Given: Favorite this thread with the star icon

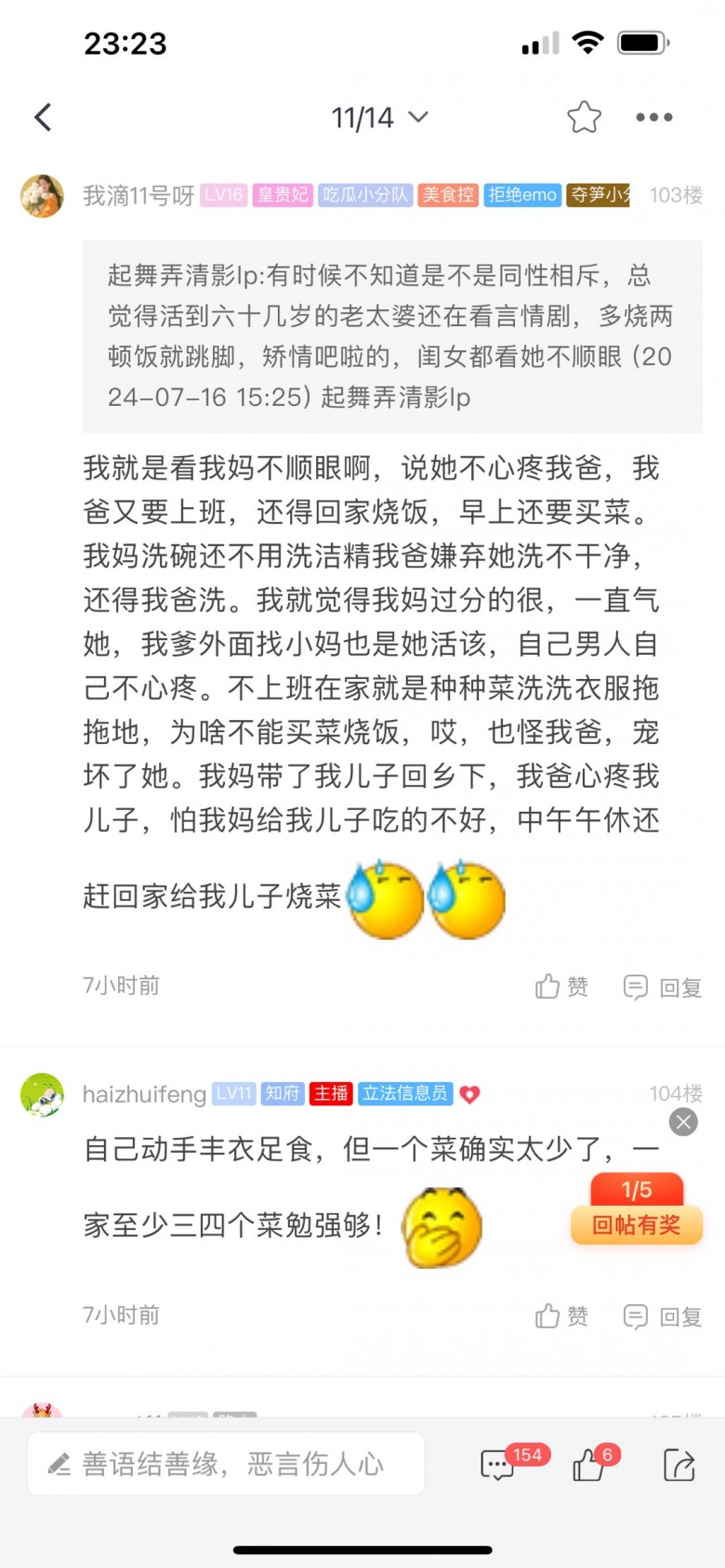Looking at the screenshot, I should click(584, 117).
